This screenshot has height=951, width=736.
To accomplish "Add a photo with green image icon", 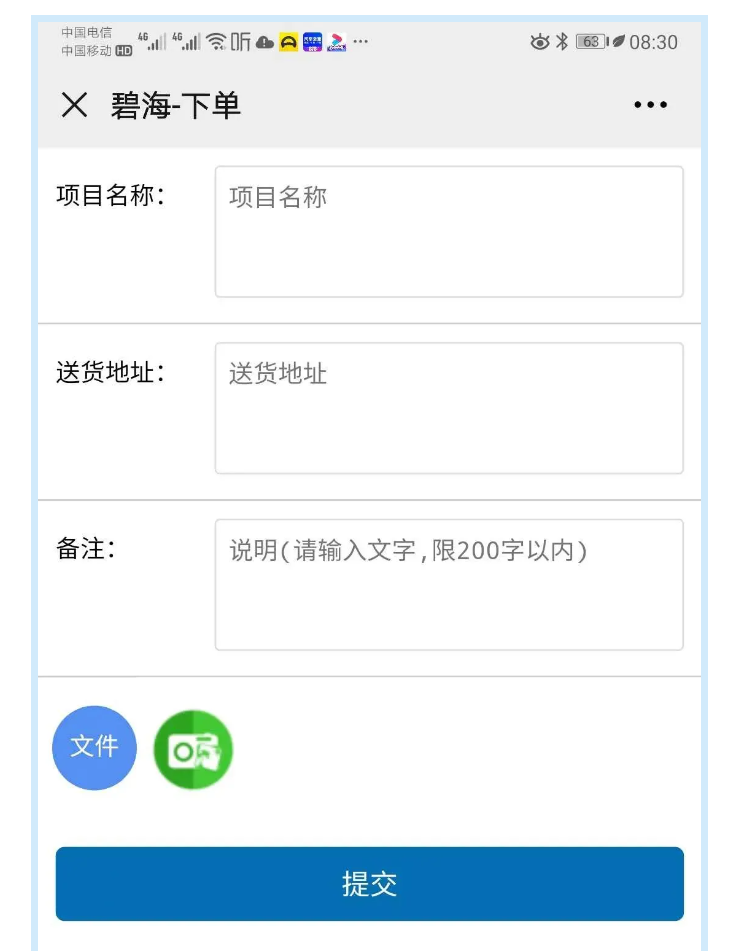I will [193, 750].
